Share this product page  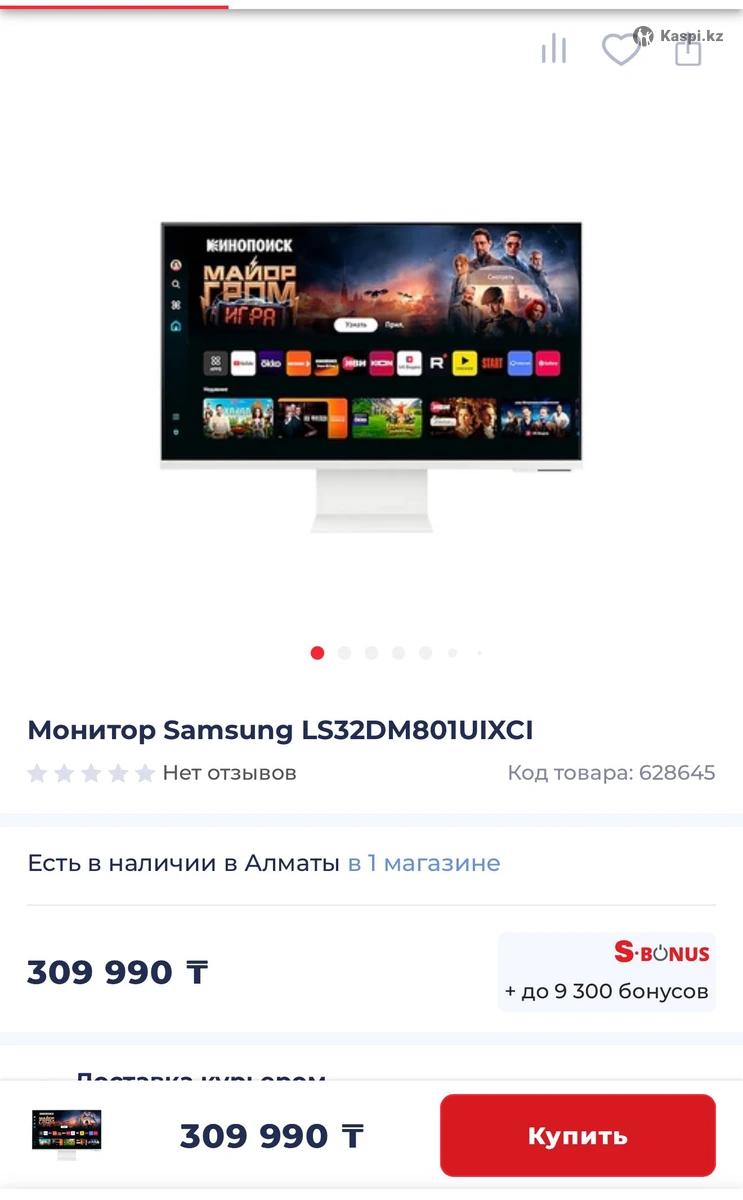coord(688,50)
